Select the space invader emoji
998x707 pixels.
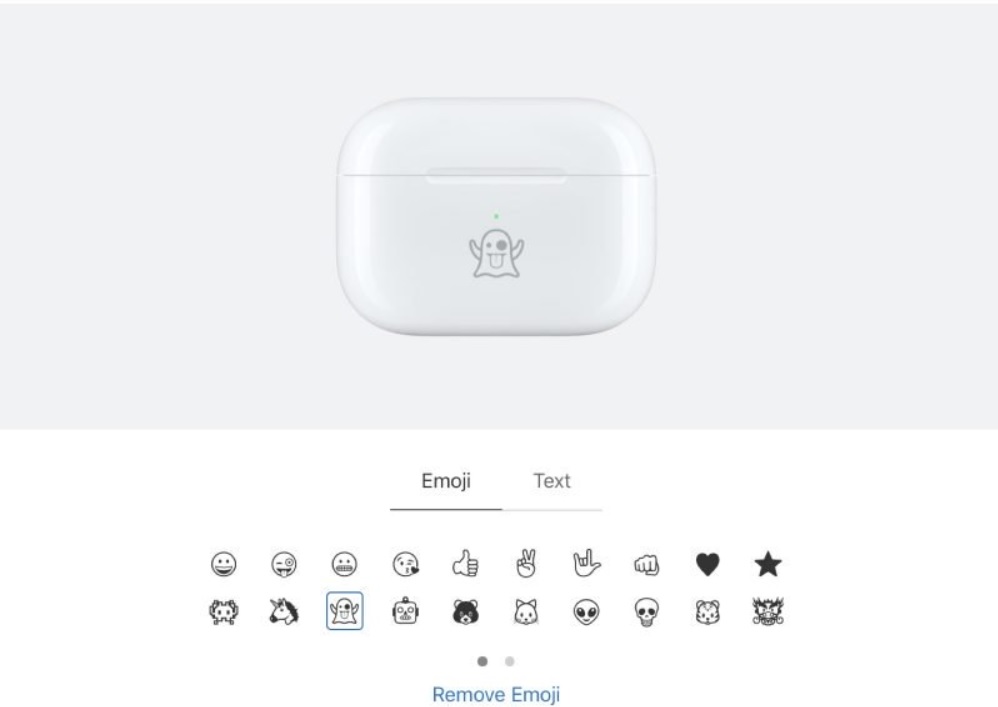pos(225,610)
